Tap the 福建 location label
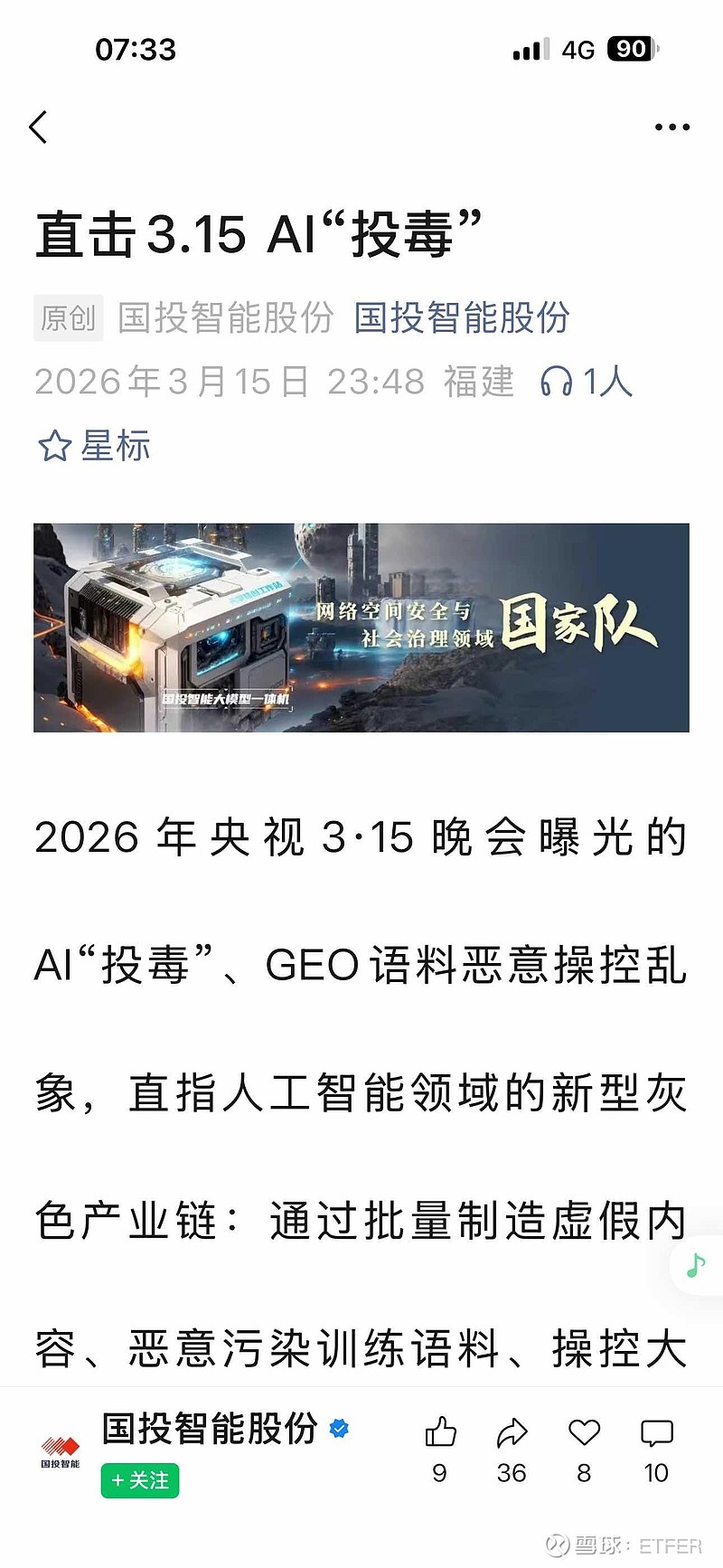The width and height of the screenshot is (723, 1568). tap(479, 382)
